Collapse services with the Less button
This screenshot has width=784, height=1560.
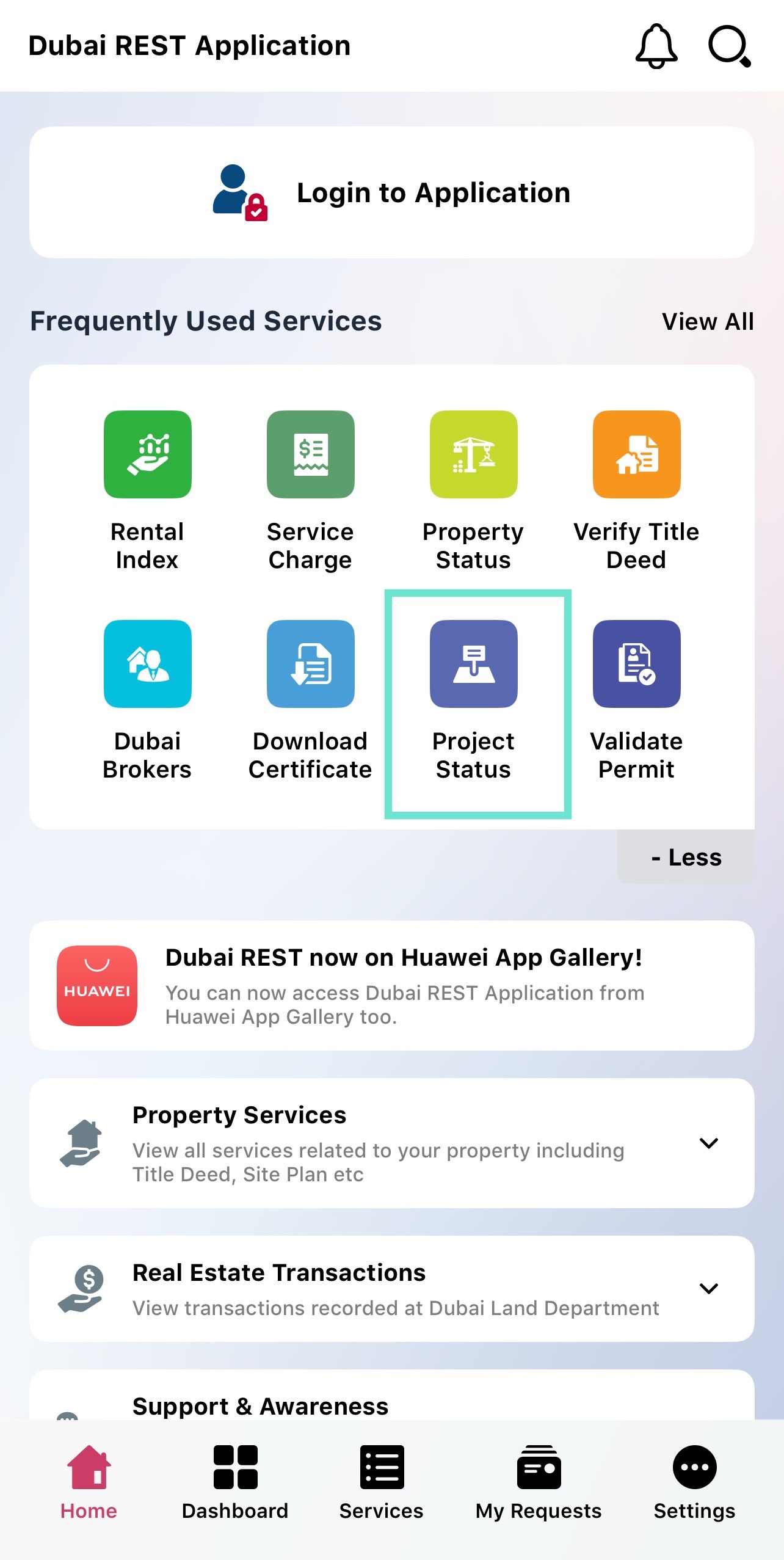click(686, 857)
